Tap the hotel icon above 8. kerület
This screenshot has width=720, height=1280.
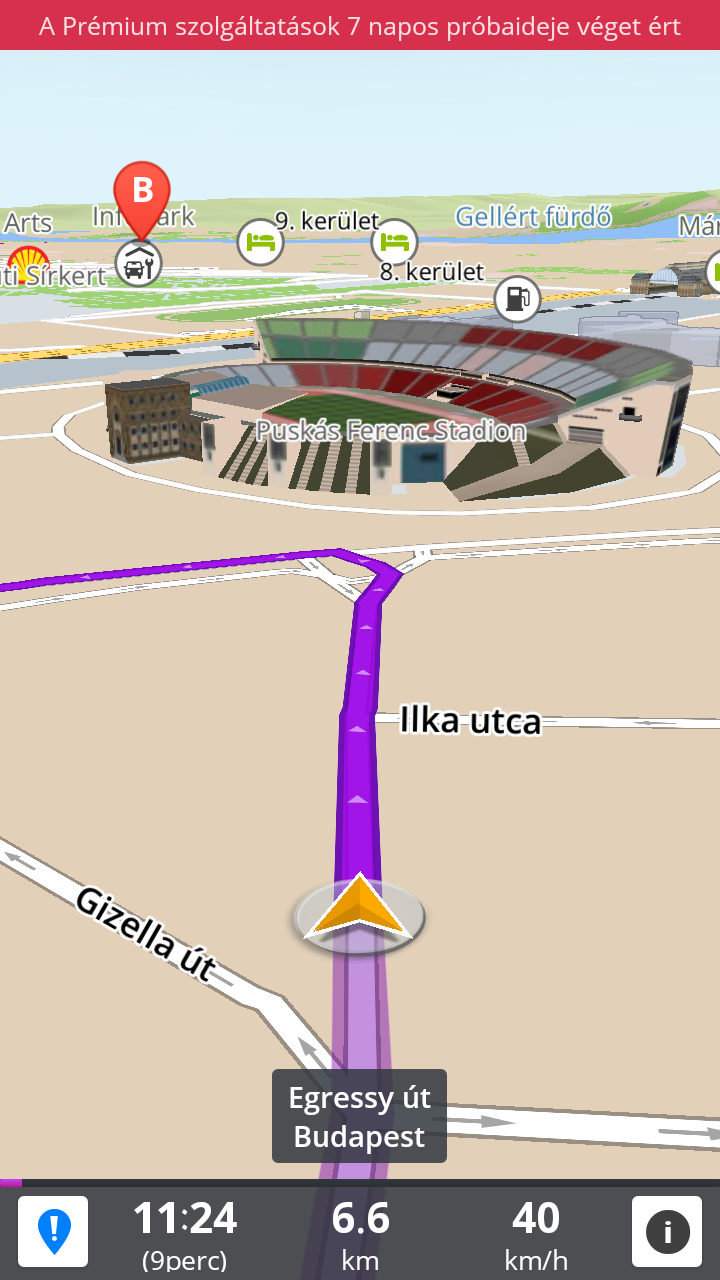tap(394, 241)
